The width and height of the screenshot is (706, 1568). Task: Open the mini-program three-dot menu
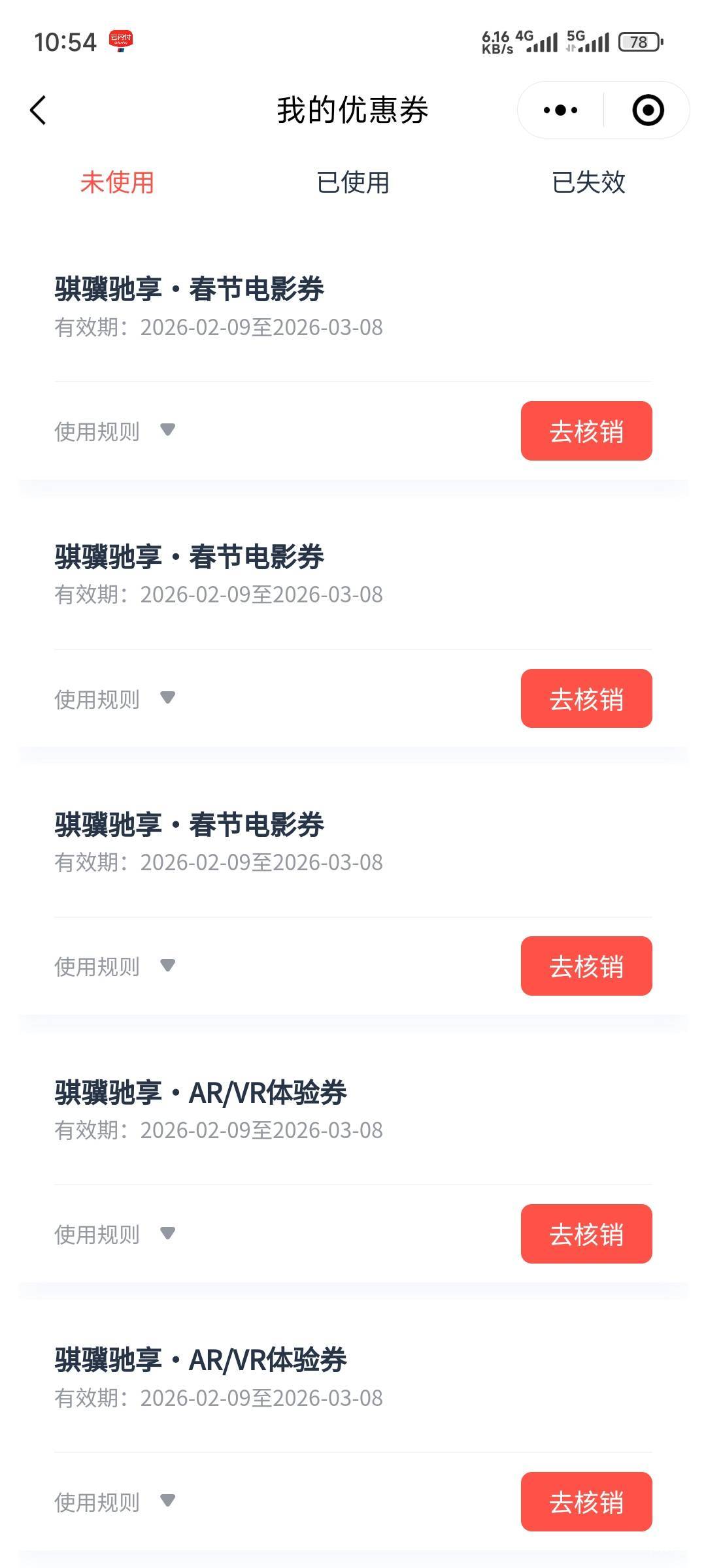click(x=560, y=110)
